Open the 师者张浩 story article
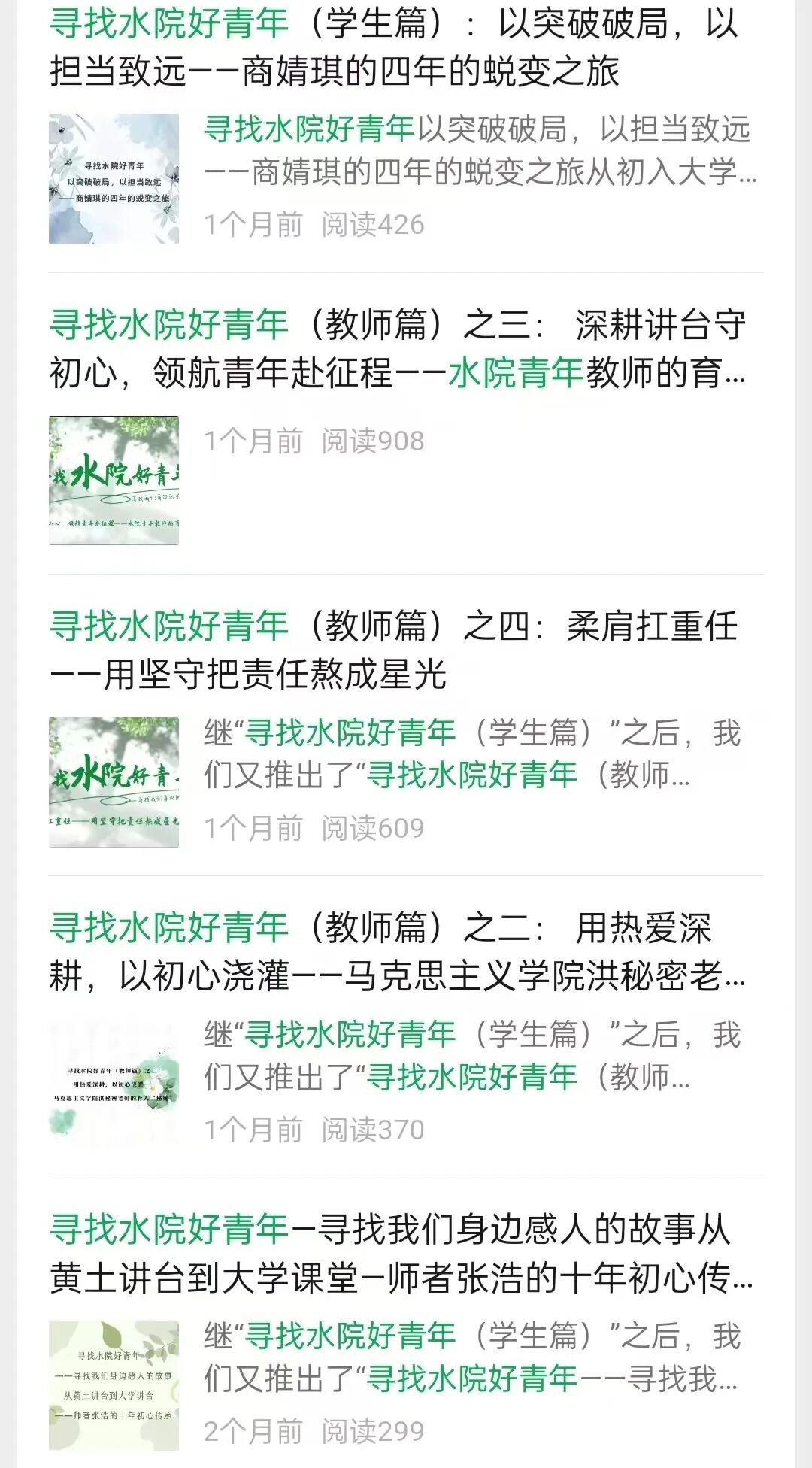812x1468 pixels. (x=400, y=1254)
